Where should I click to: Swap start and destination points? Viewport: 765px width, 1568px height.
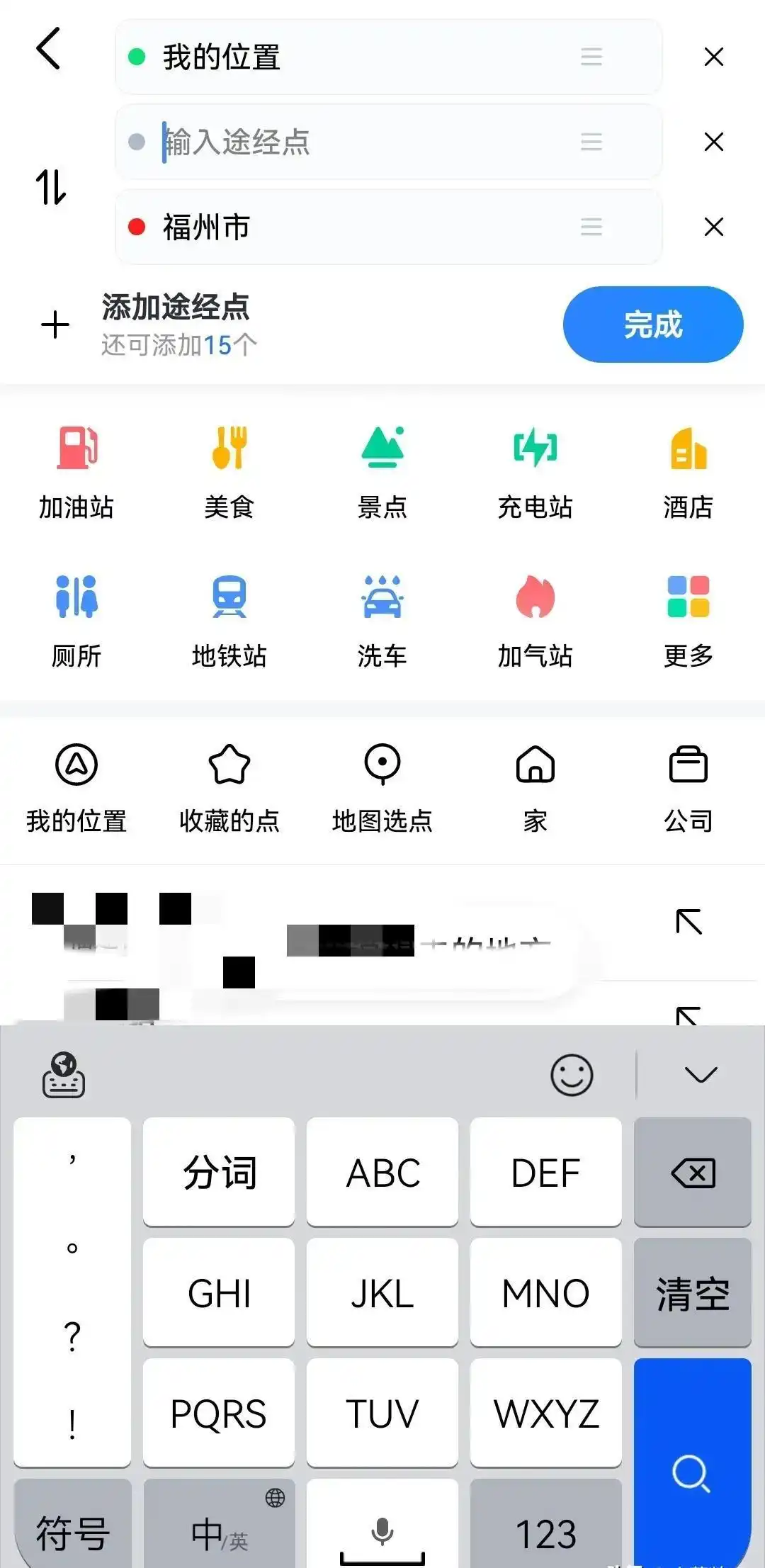(x=51, y=187)
